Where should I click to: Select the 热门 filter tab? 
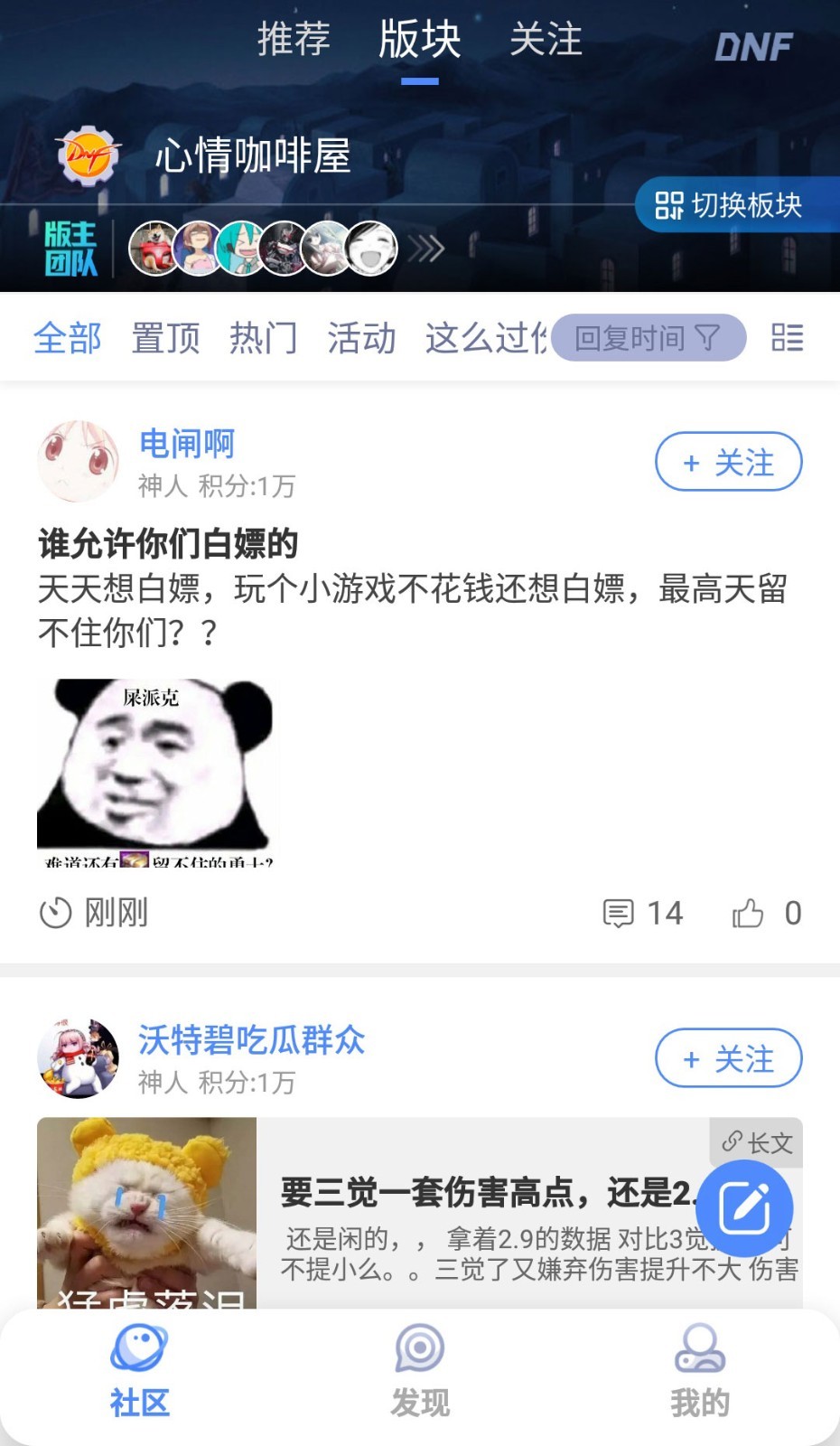[x=263, y=338]
